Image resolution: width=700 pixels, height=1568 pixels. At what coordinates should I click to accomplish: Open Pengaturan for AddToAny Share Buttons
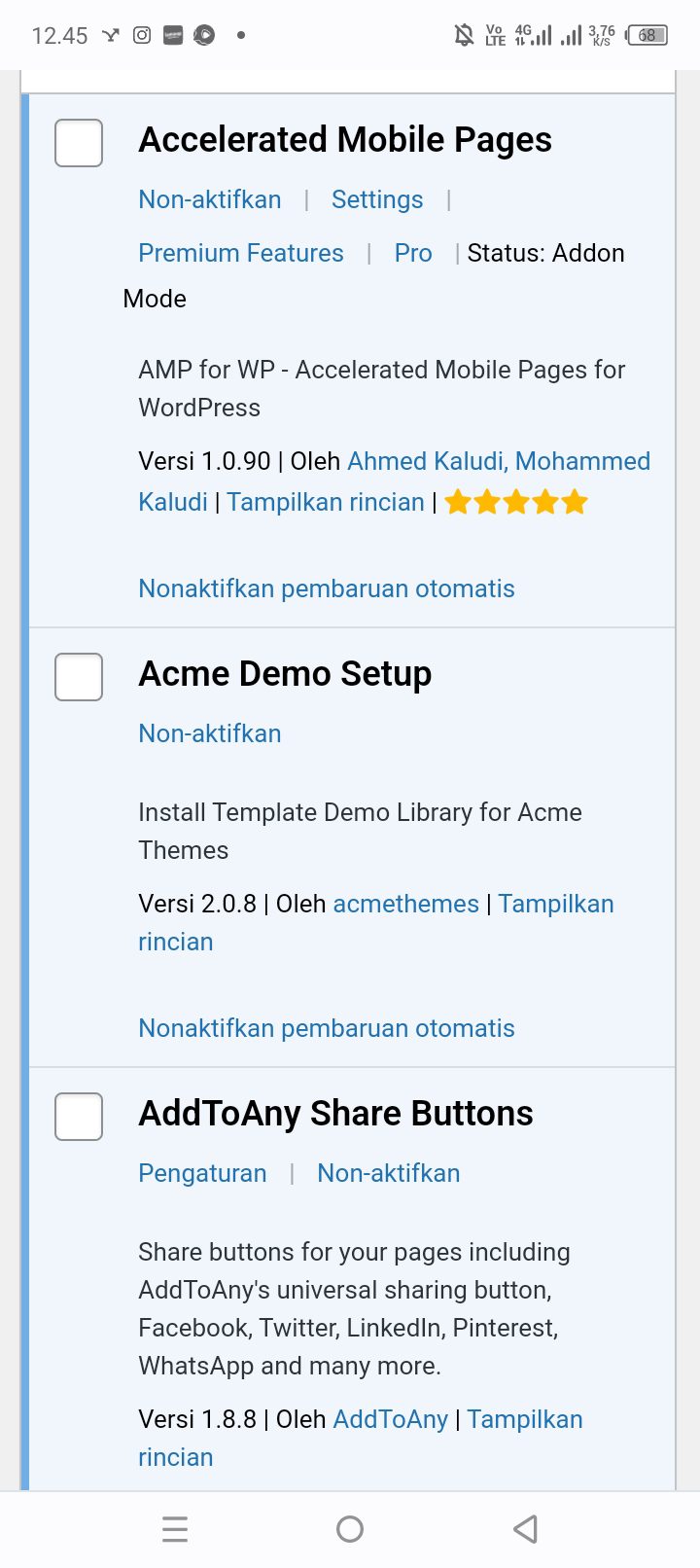click(x=202, y=1173)
